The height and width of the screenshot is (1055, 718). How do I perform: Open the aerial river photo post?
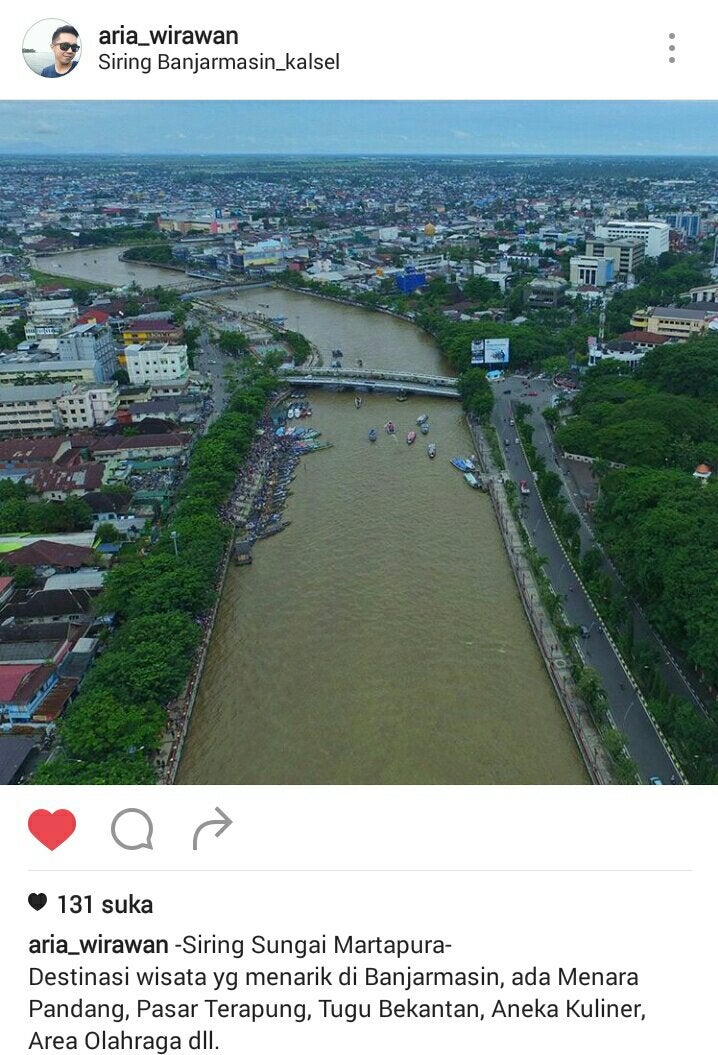tap(359, 442)
